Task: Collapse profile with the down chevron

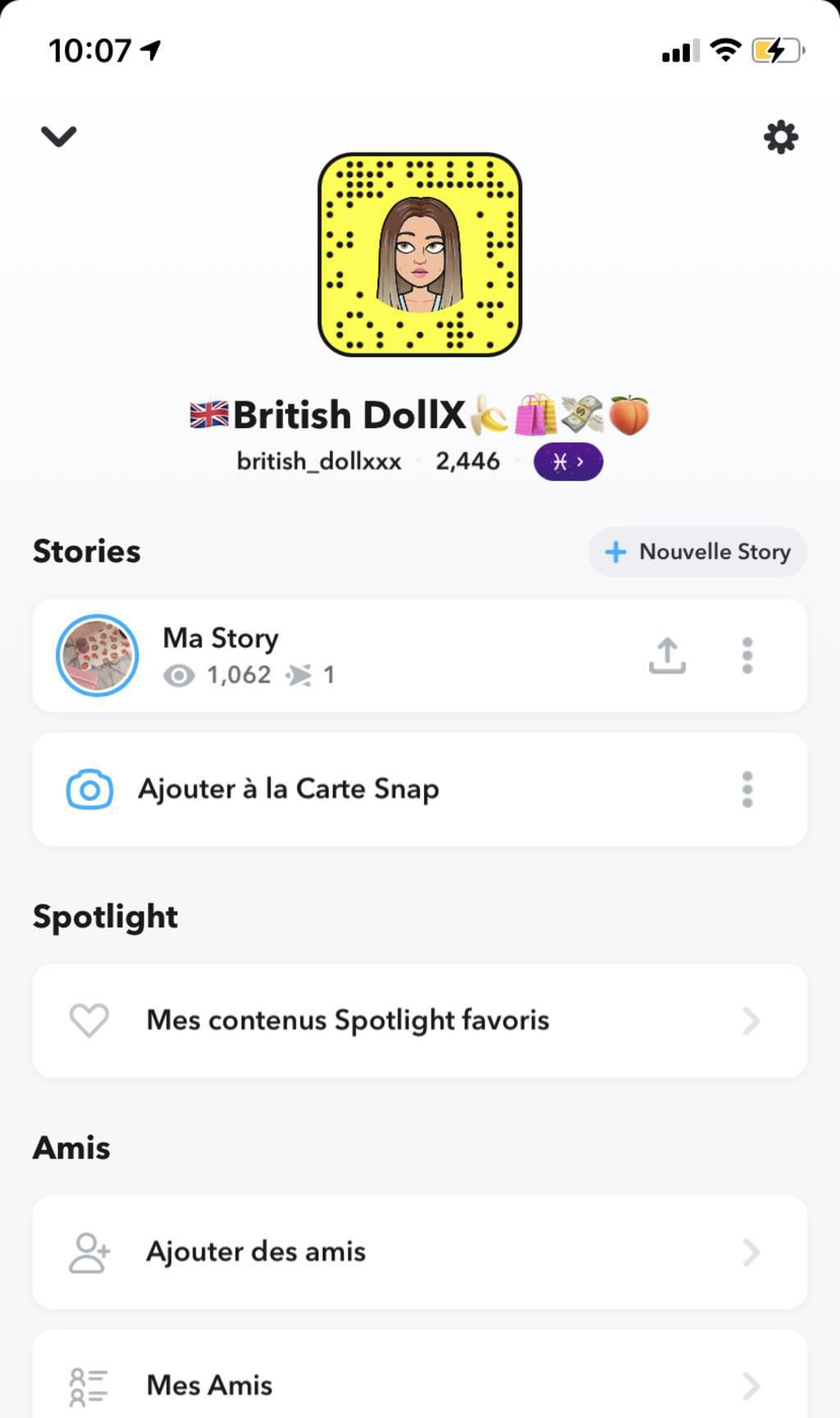Action: pyautogui.click(x=58, y=135)
